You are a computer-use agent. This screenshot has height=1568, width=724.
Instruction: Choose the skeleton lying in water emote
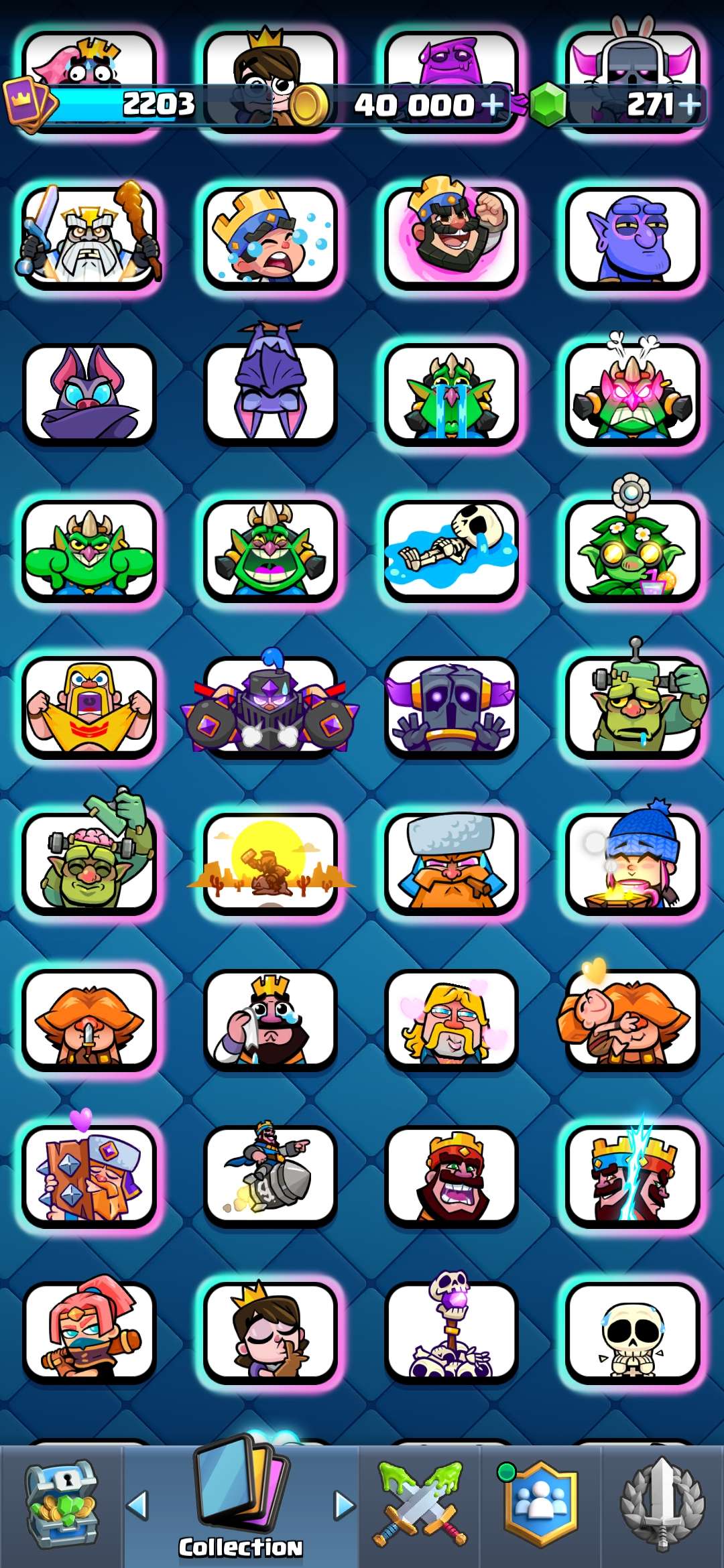tap(451, 551)
